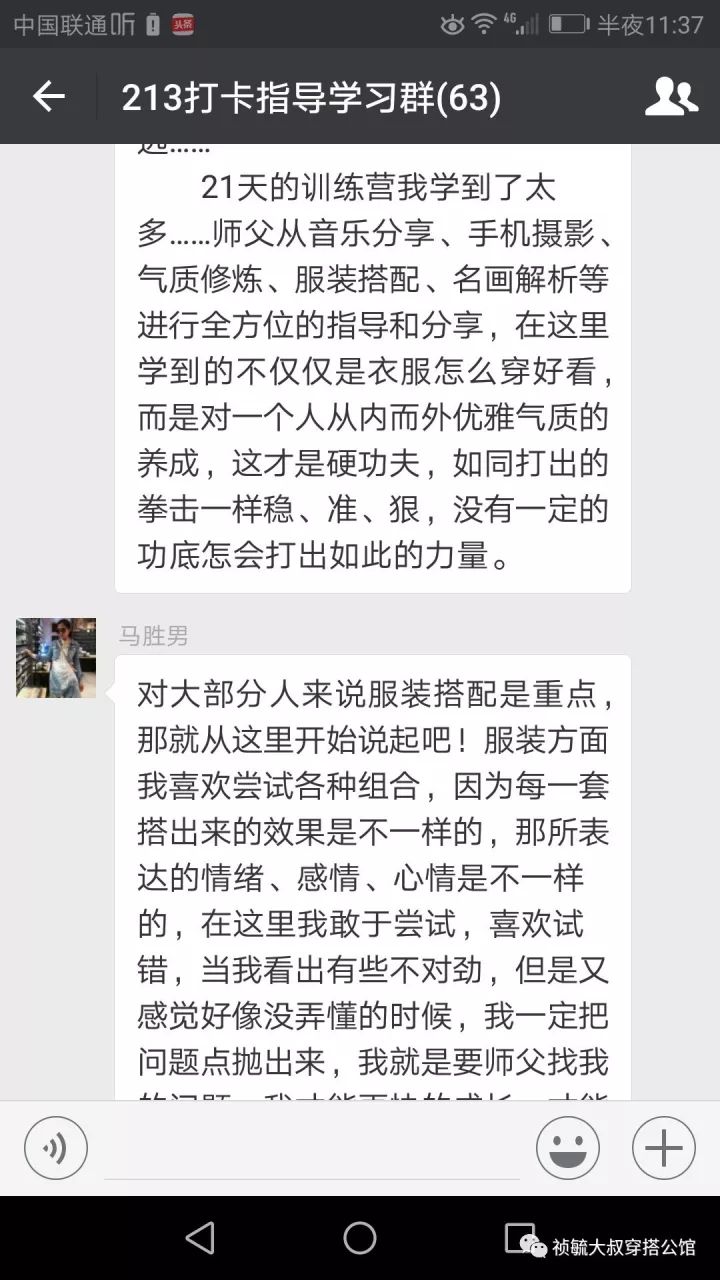Open group members info icon
The image size is (720, 1280).
click(671, 96)
